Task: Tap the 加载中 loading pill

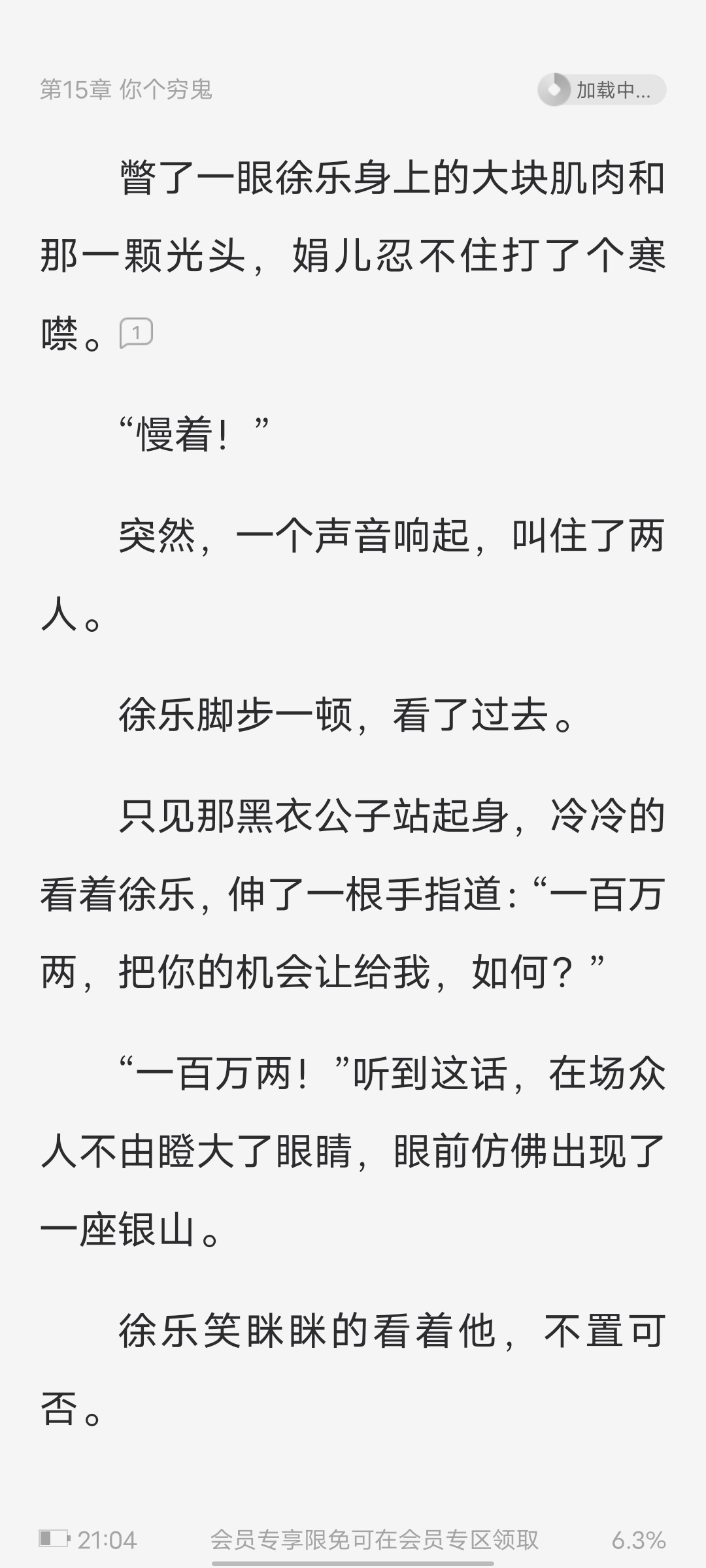Action: pyautogui.click(x=601, y=90)
